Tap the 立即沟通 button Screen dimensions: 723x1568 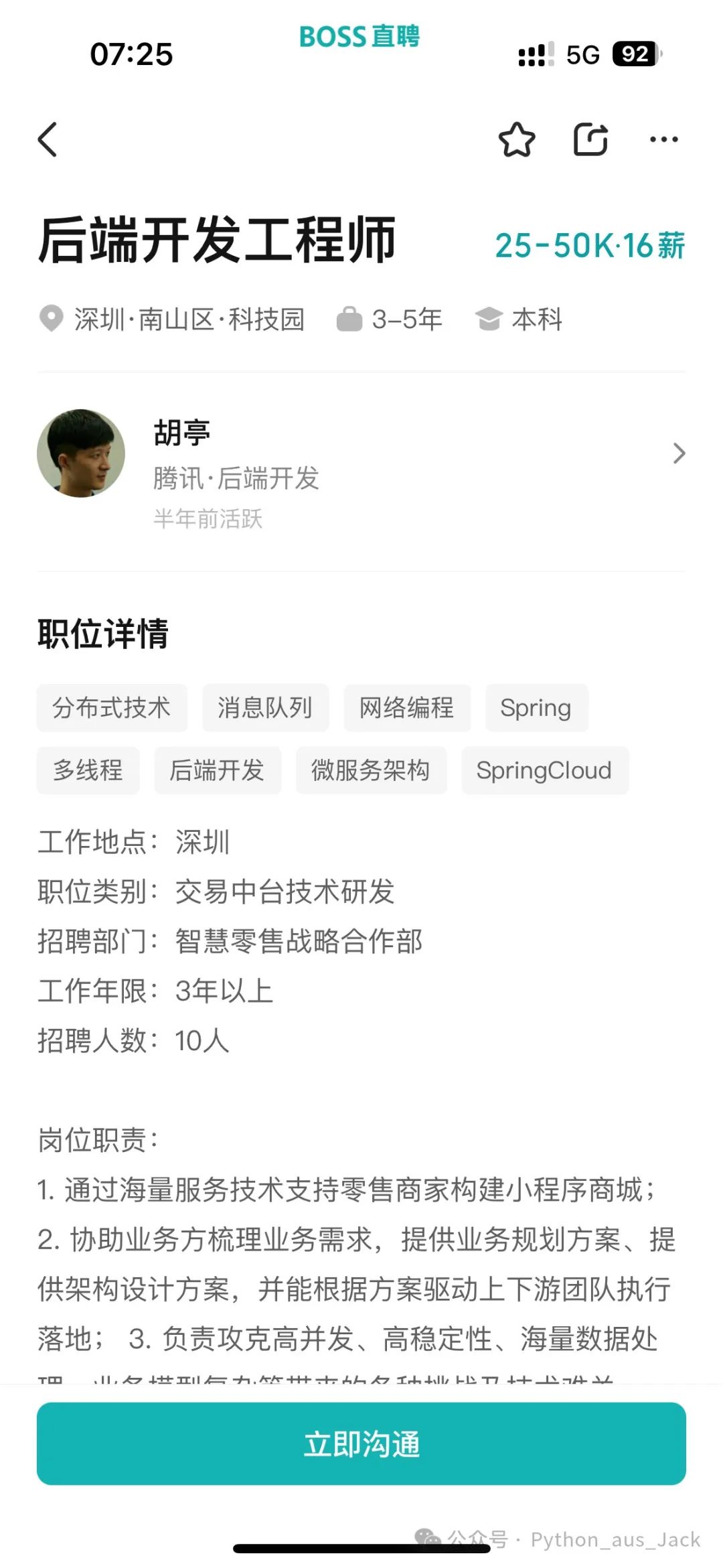click(361, 1443)
